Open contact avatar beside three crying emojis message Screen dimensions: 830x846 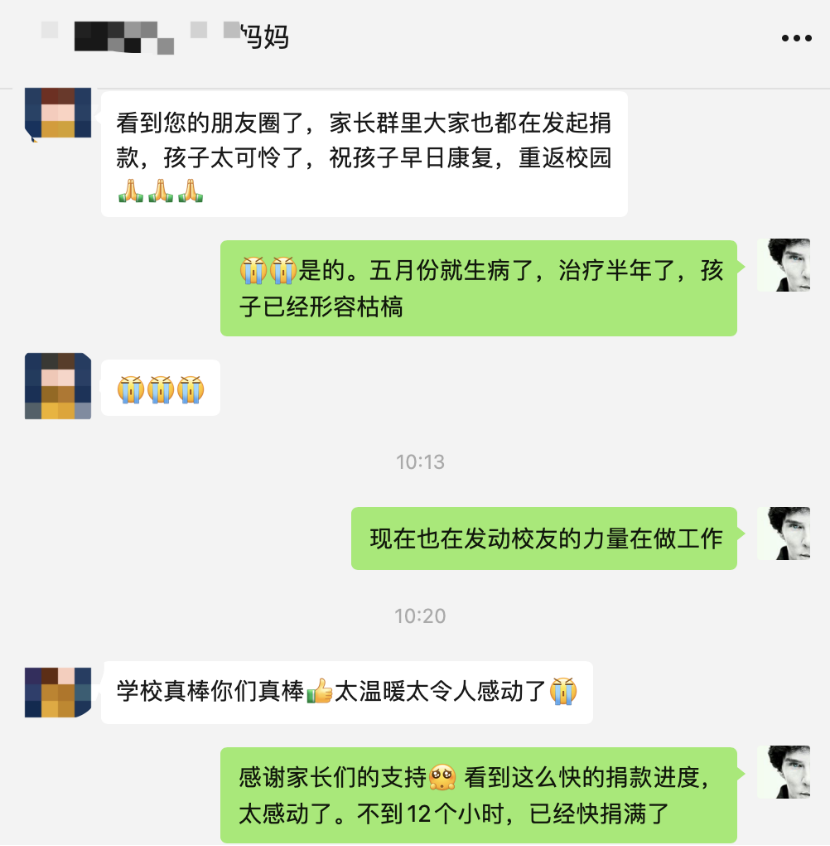(x=58, y=386)
